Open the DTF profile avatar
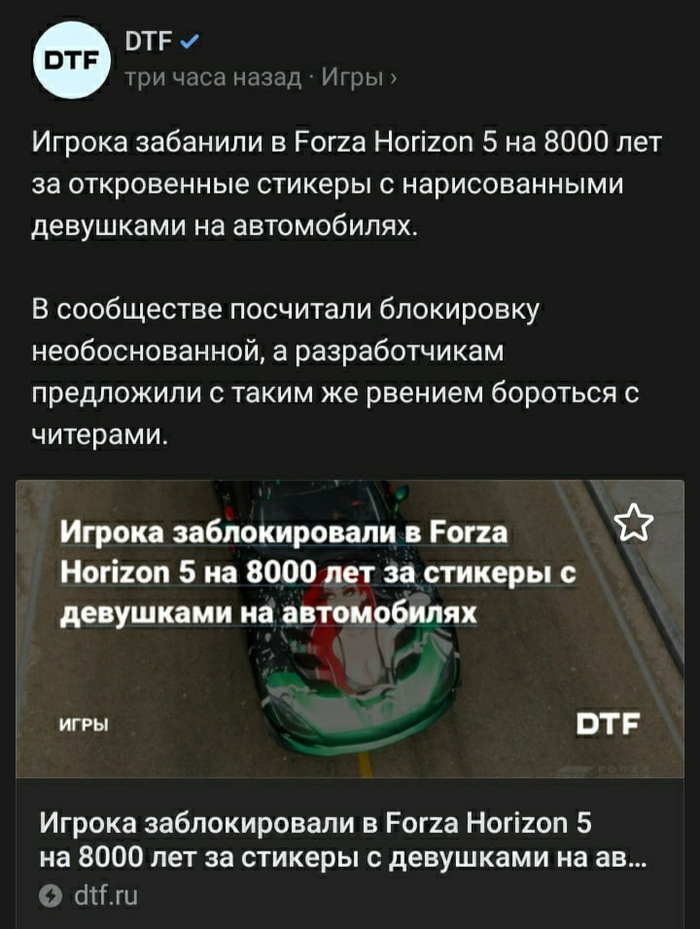700x929 pixels. [x=70, y=62]
